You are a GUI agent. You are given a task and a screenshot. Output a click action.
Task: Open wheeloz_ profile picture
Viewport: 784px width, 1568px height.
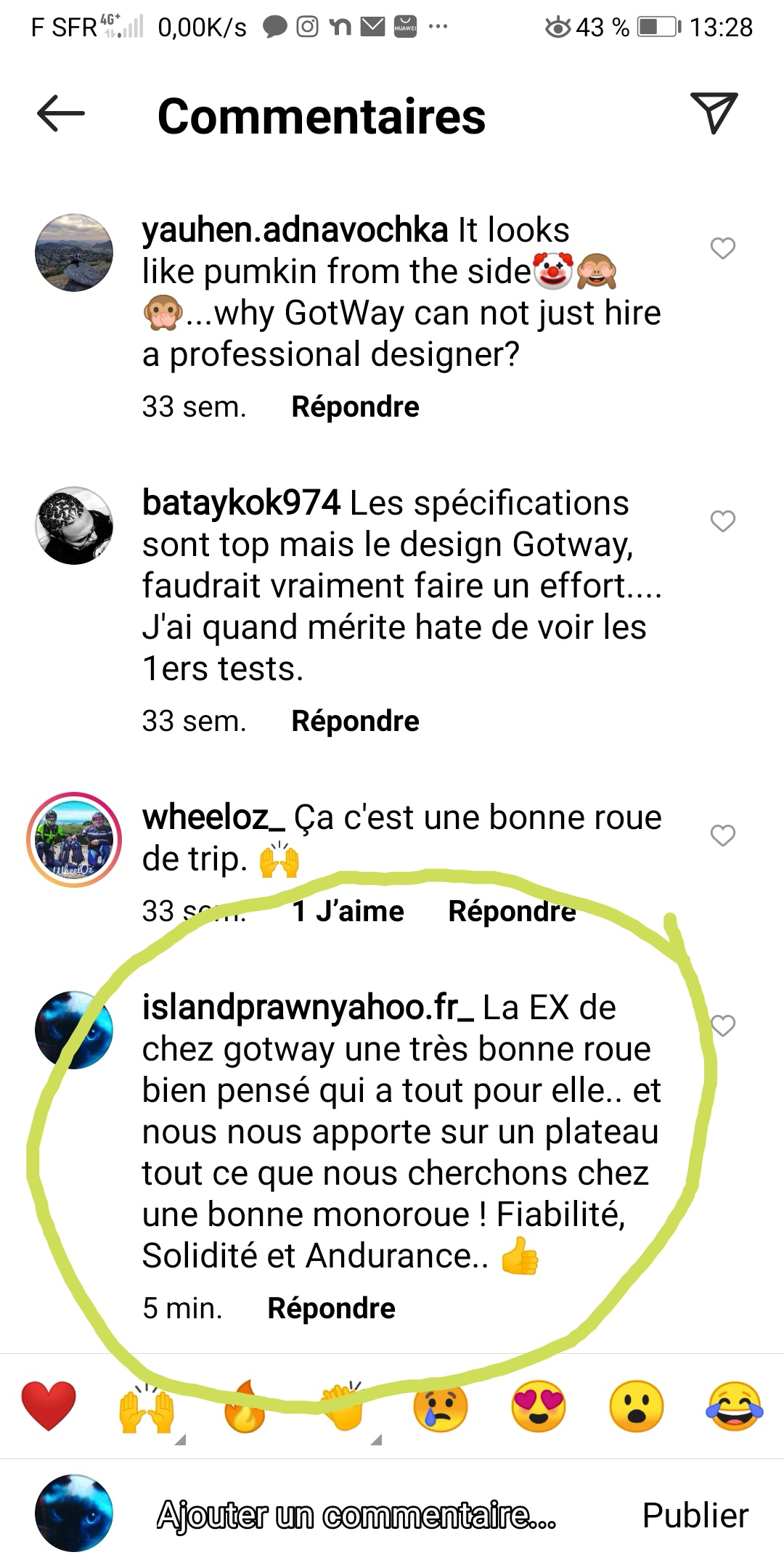[74, 839]
